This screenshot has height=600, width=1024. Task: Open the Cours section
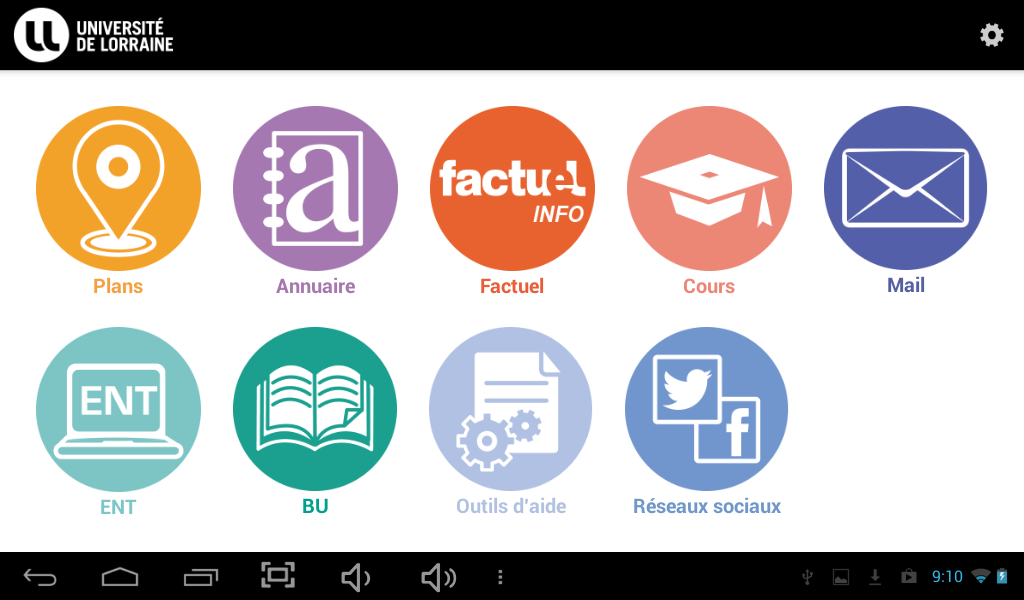click(x=709, y=189)
